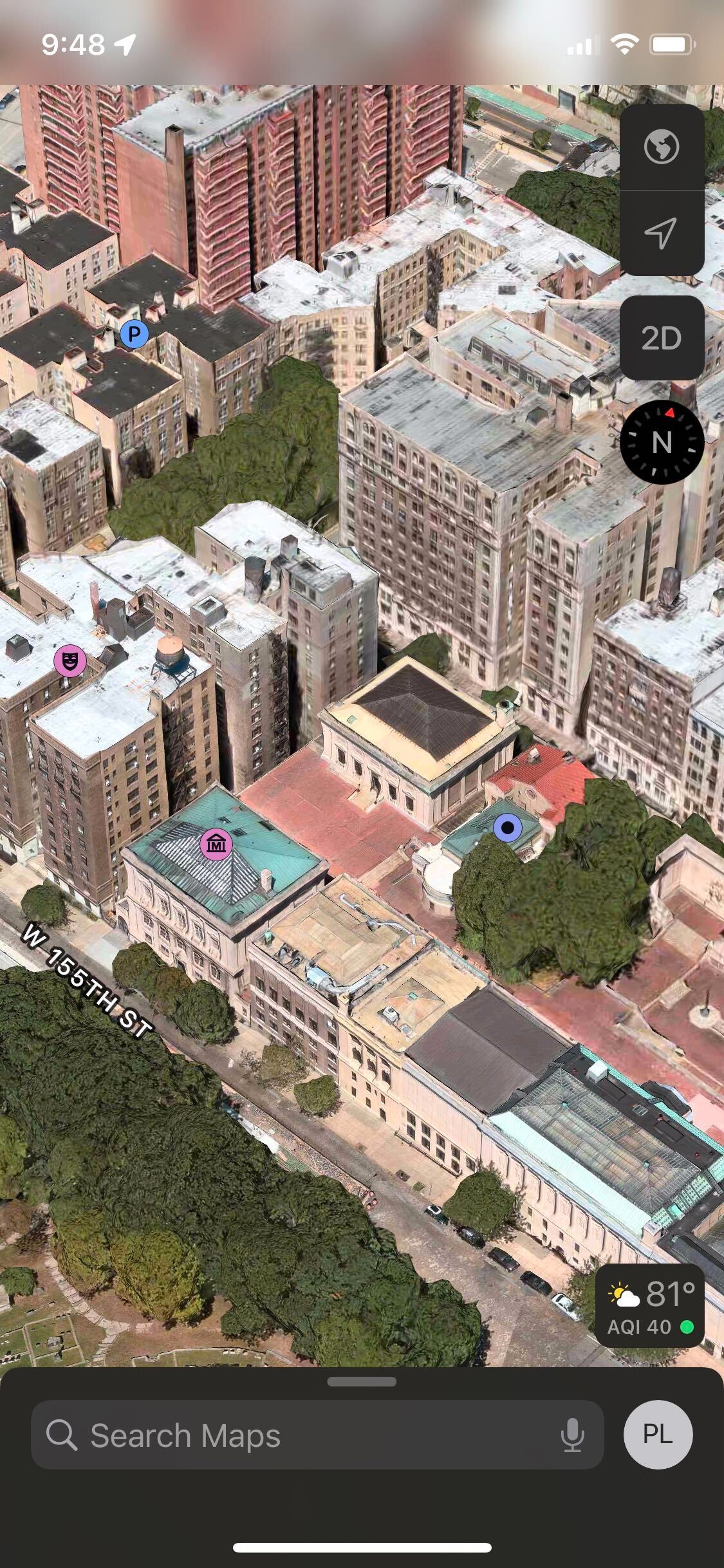Select the theater marker on the map

(70, 660)
